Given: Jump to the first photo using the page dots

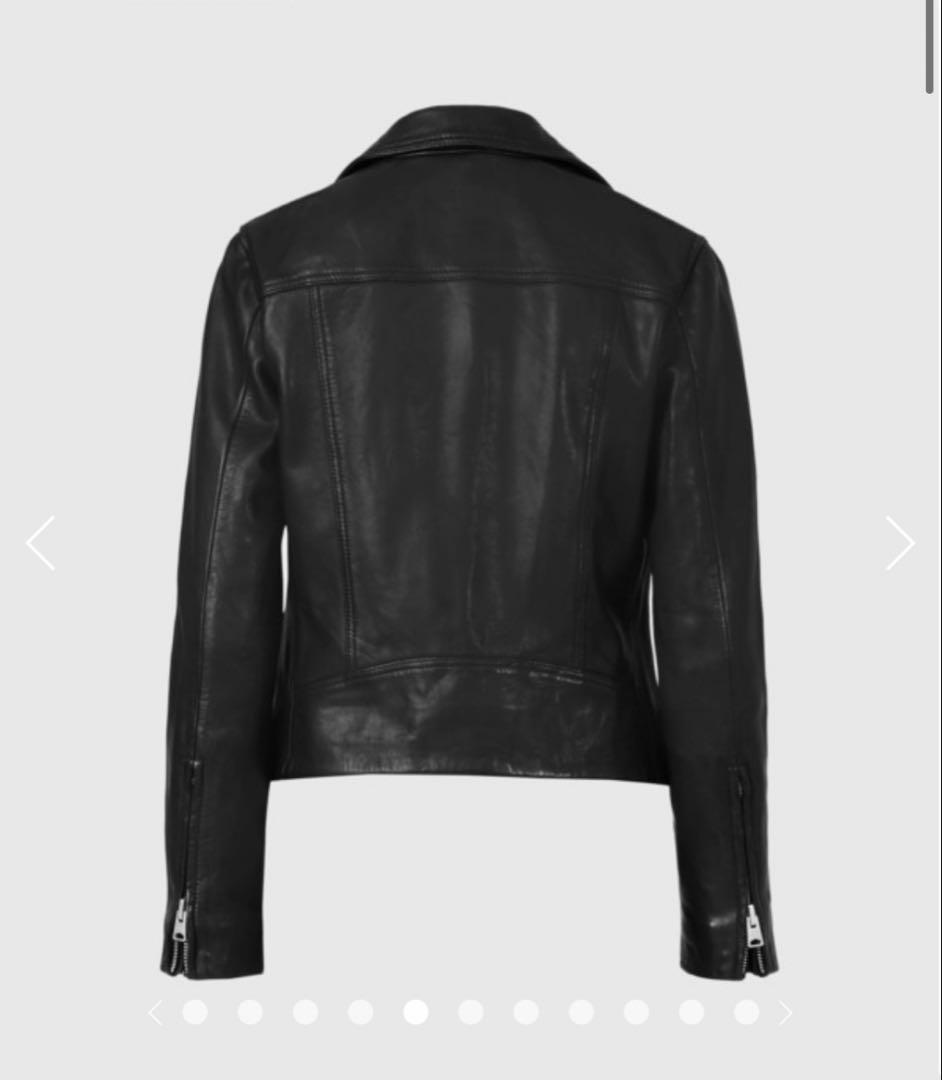Looking at the screenshot, I should click(x=195, y=1012).
